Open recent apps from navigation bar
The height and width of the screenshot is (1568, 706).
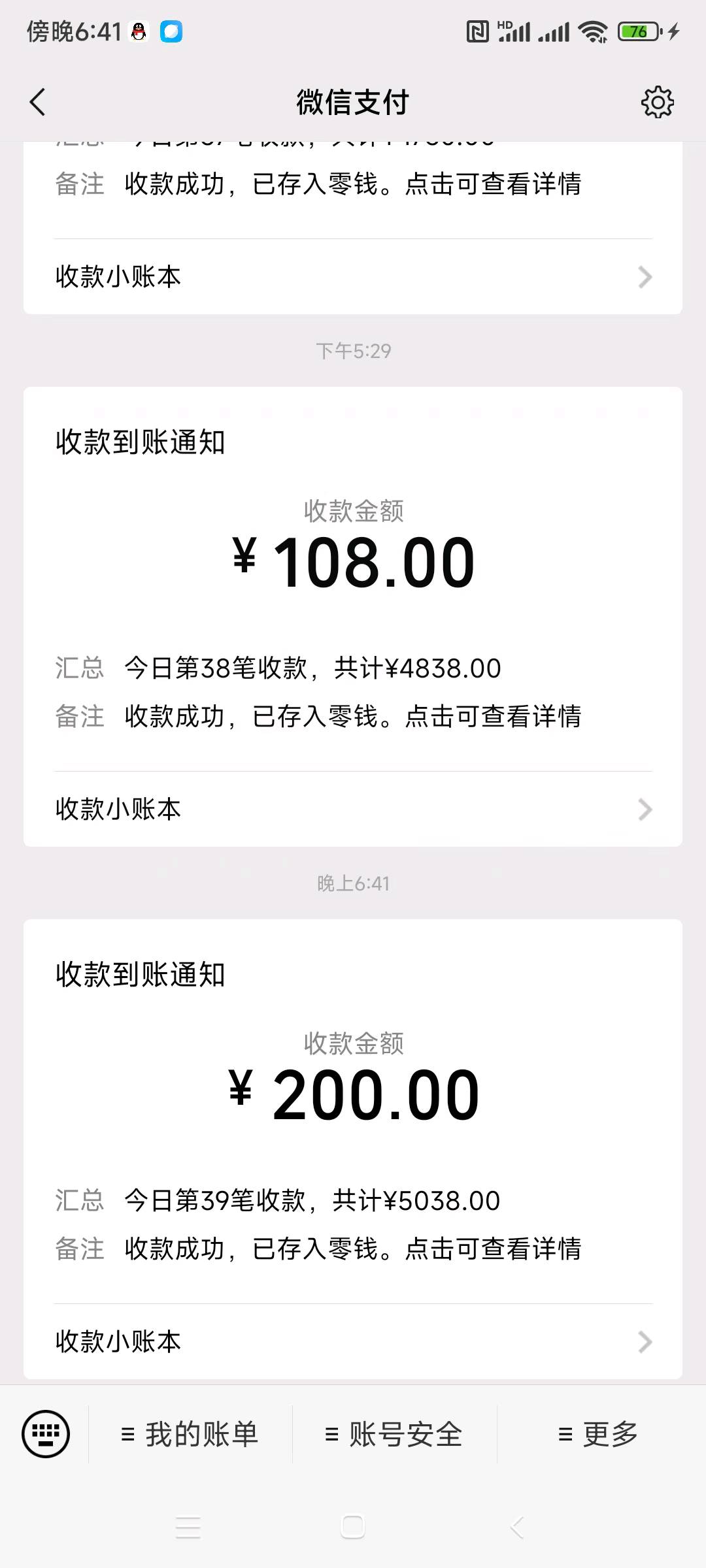pyautogui.click(x=188, y=1527)
